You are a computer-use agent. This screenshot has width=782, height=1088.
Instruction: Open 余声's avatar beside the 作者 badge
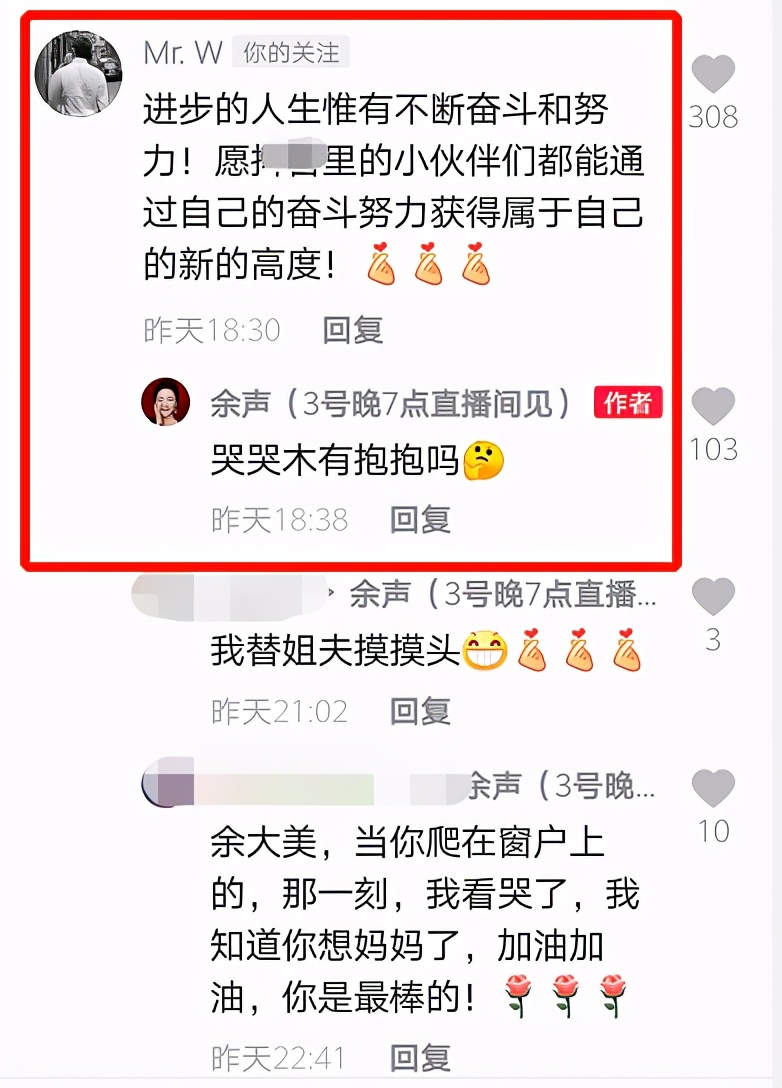pyautogui.click(x=166, y=402)
